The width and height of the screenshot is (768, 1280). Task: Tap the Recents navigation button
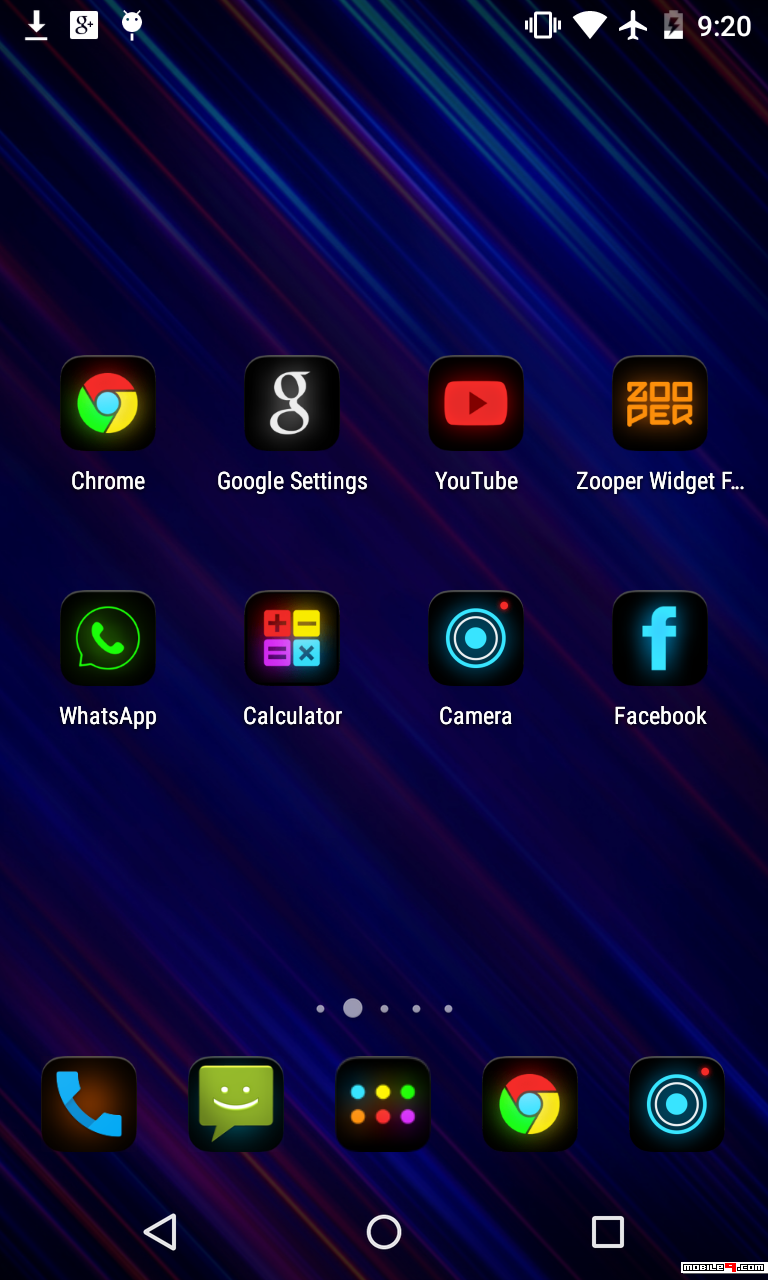607,1232
